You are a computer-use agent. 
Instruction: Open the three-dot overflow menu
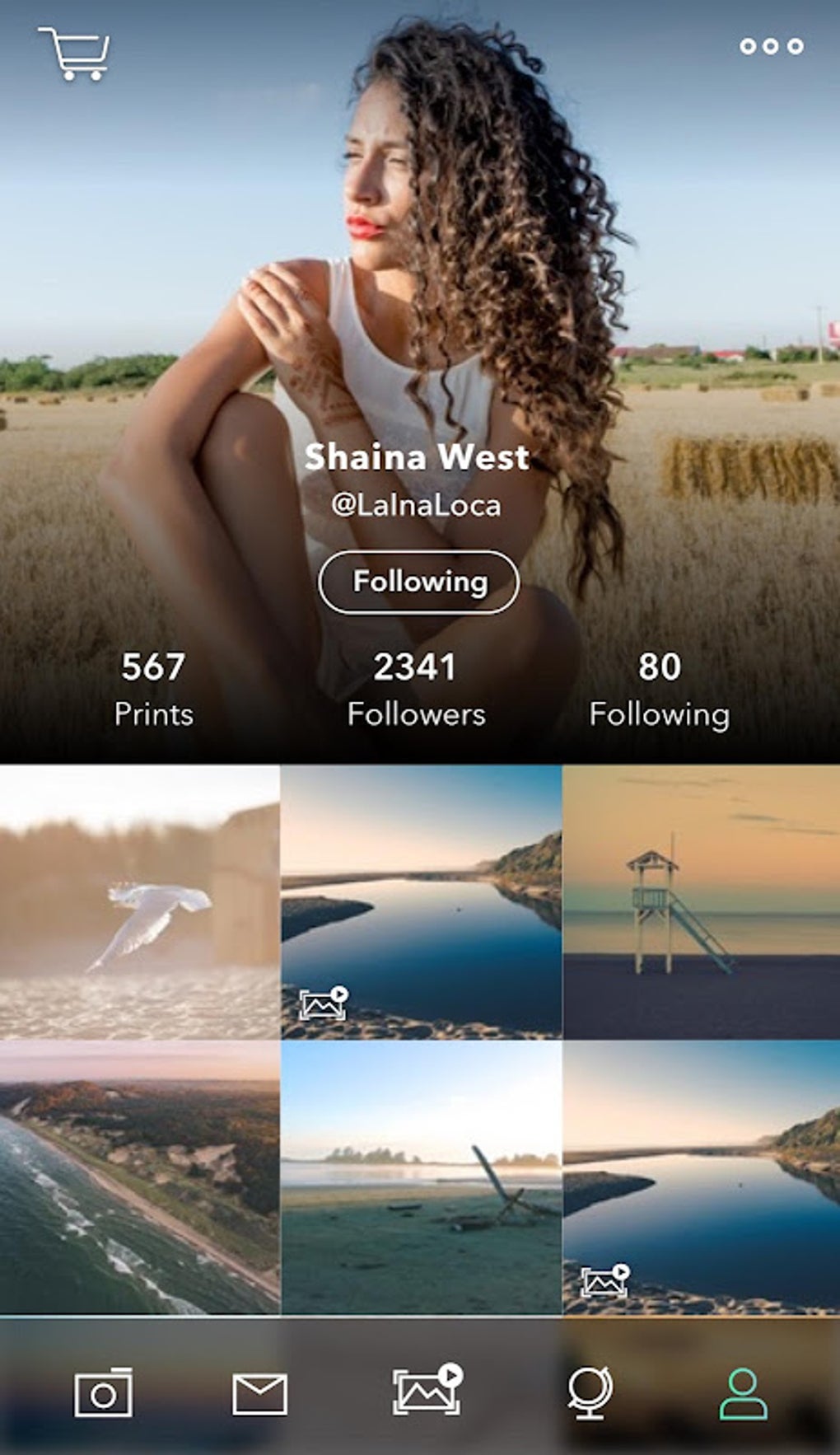point(771,46)
